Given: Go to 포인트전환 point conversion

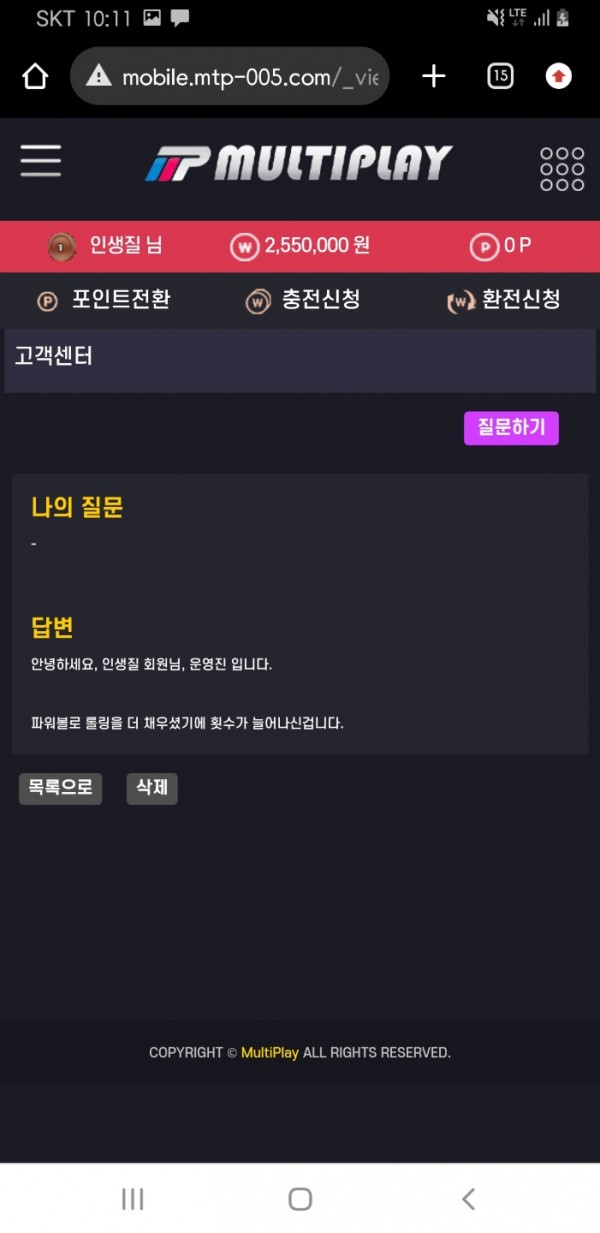Looking at the screenshot, I should pos(104,300).
